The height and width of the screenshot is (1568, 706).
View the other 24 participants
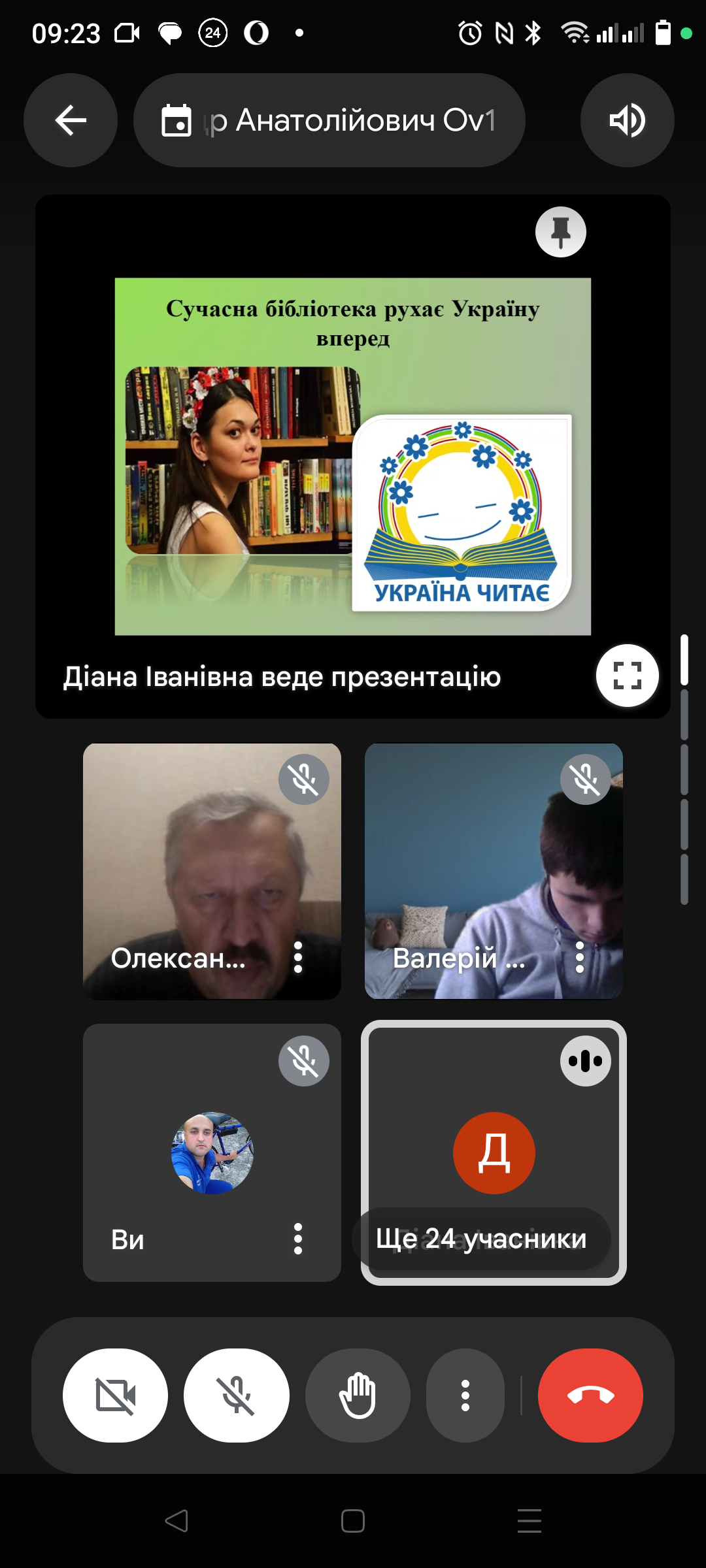pyautogui.click(x=494, y=1152)
